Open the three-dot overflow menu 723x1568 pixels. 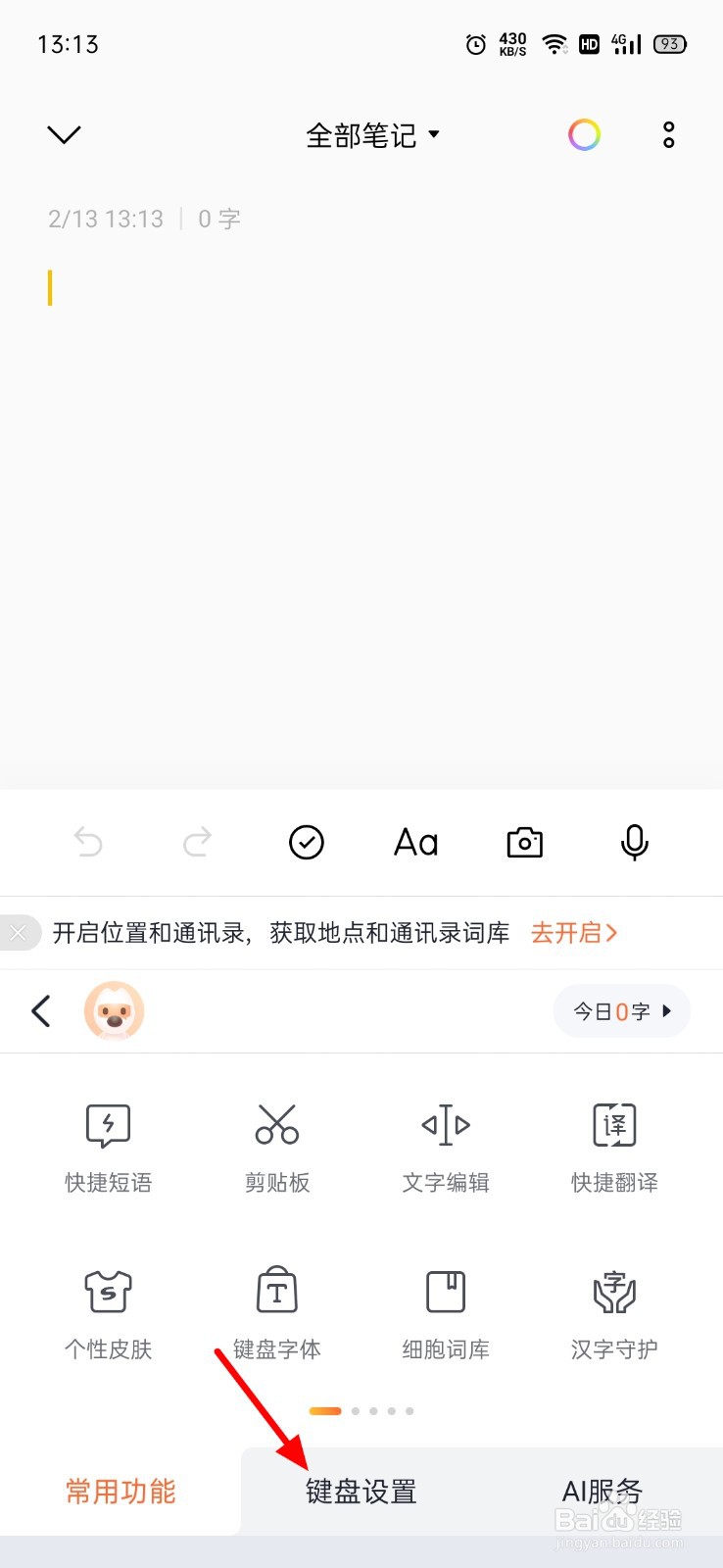pyautogui.click(x=668, y=134)
